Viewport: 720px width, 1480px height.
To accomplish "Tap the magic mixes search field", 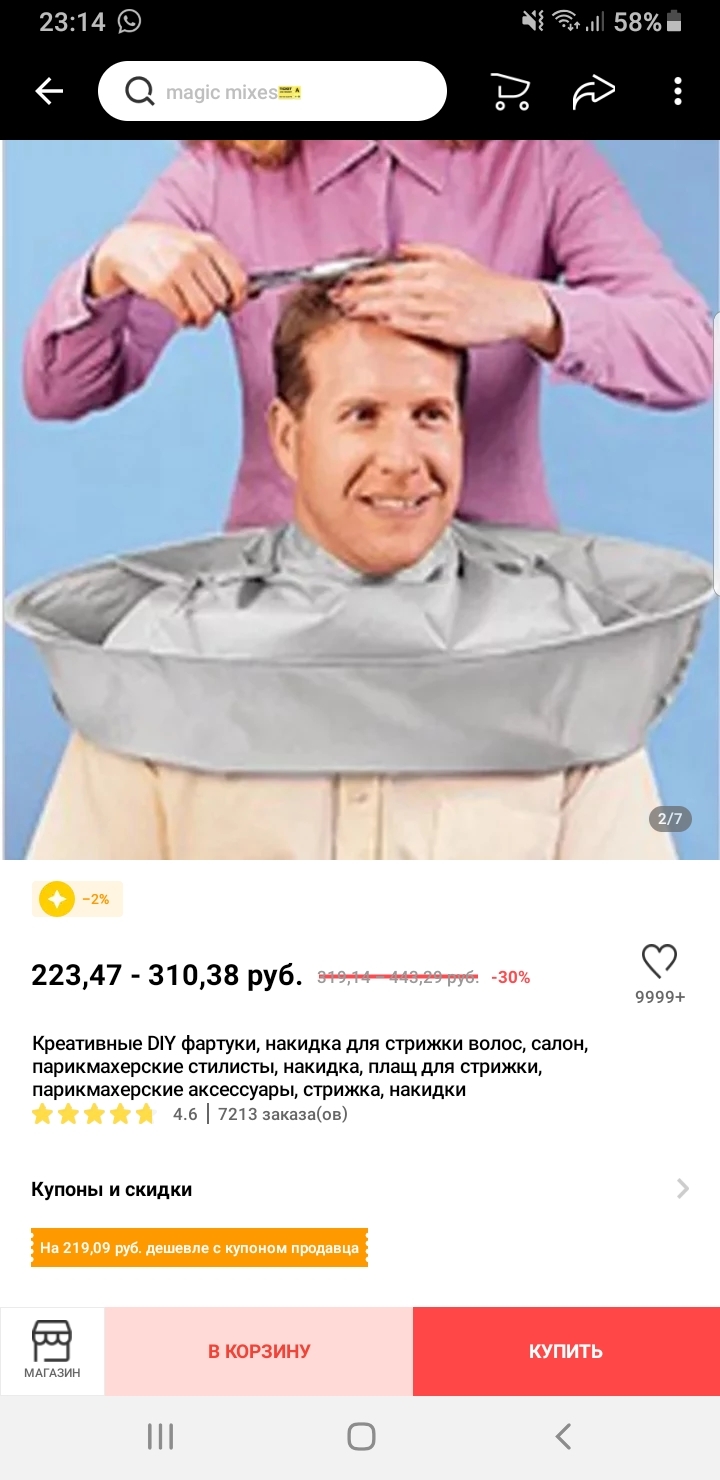I will (272, 92).
